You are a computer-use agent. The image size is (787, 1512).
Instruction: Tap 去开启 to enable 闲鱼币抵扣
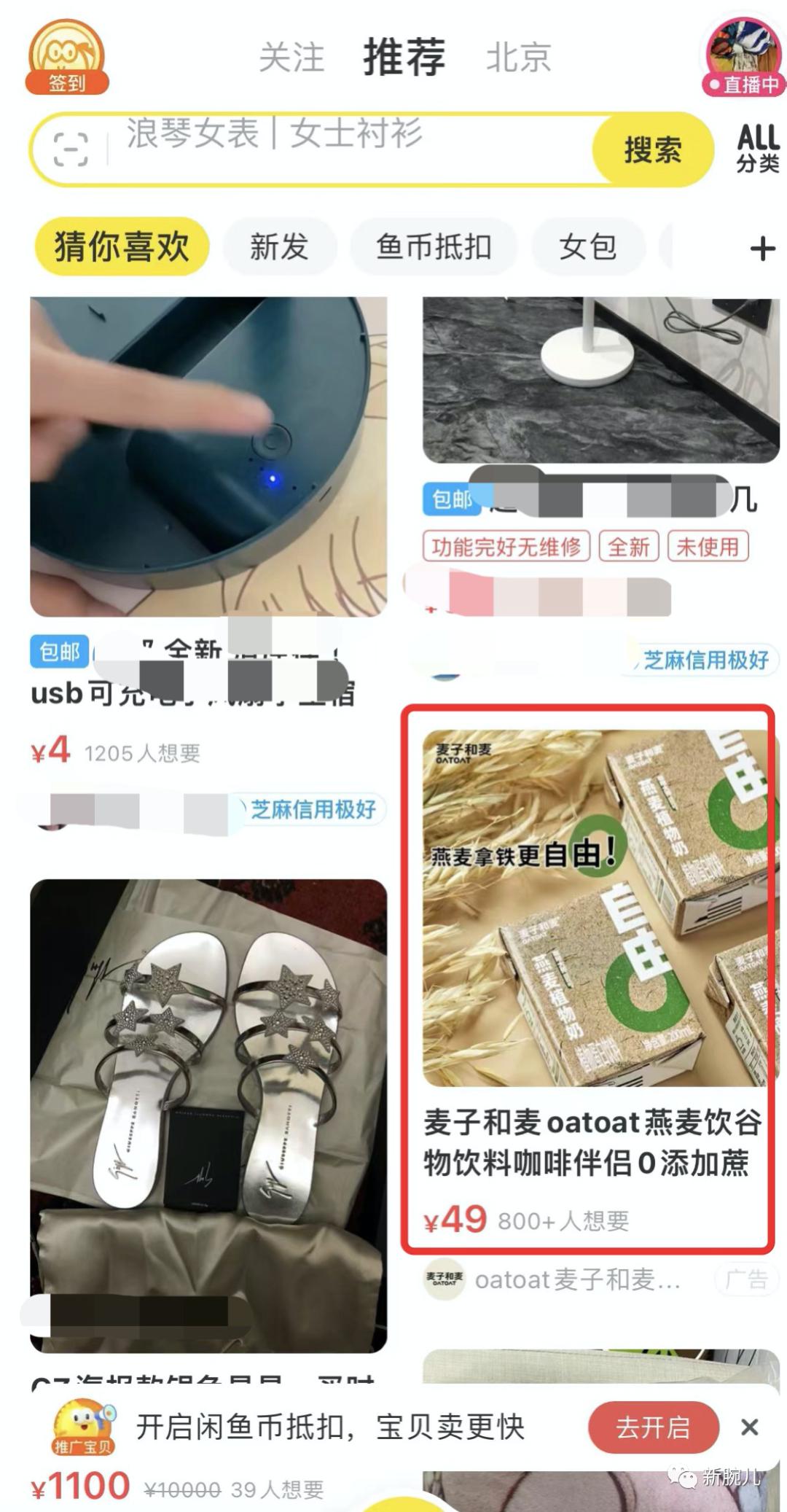[x=653, y=1427]
